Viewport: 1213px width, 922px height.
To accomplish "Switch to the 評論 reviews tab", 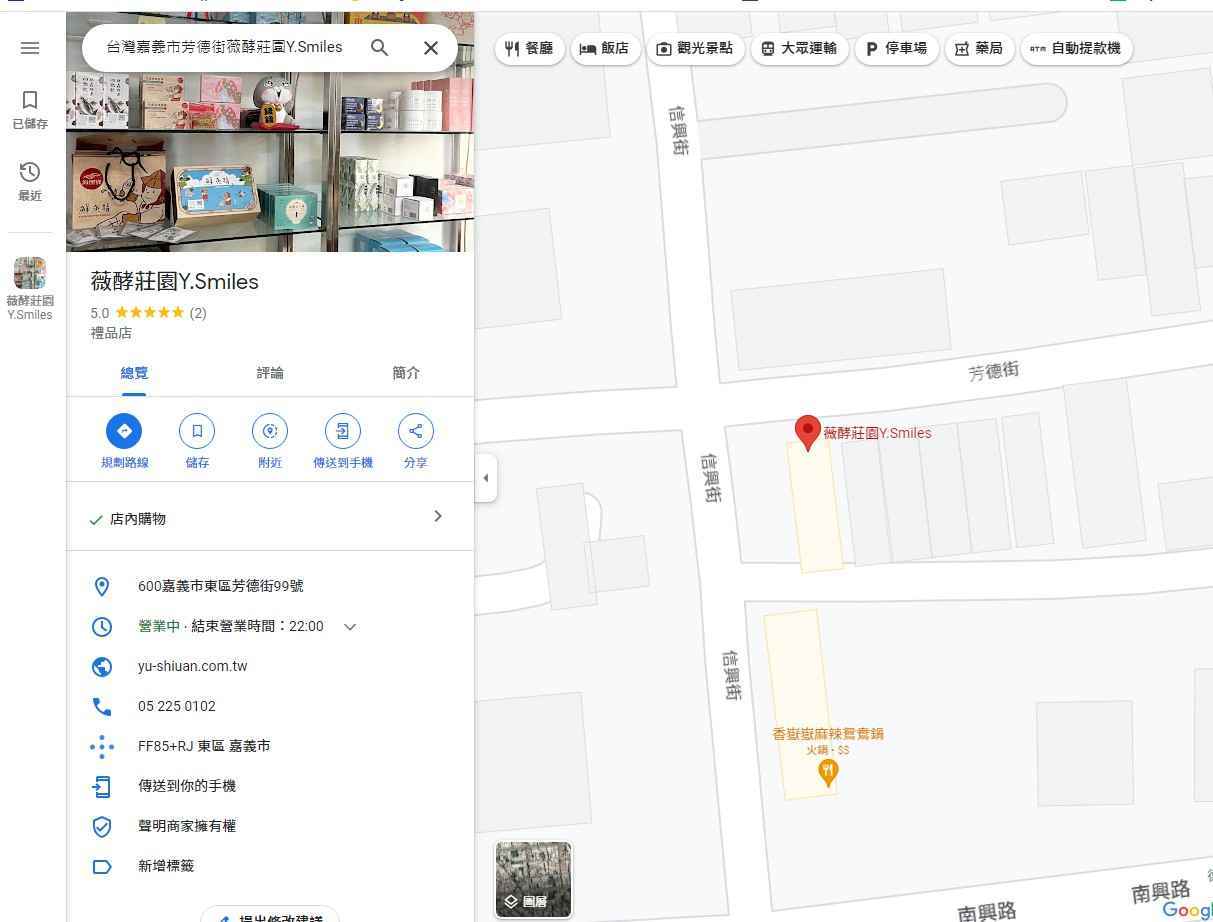I will pyautogui.click(x=270, y=373).
